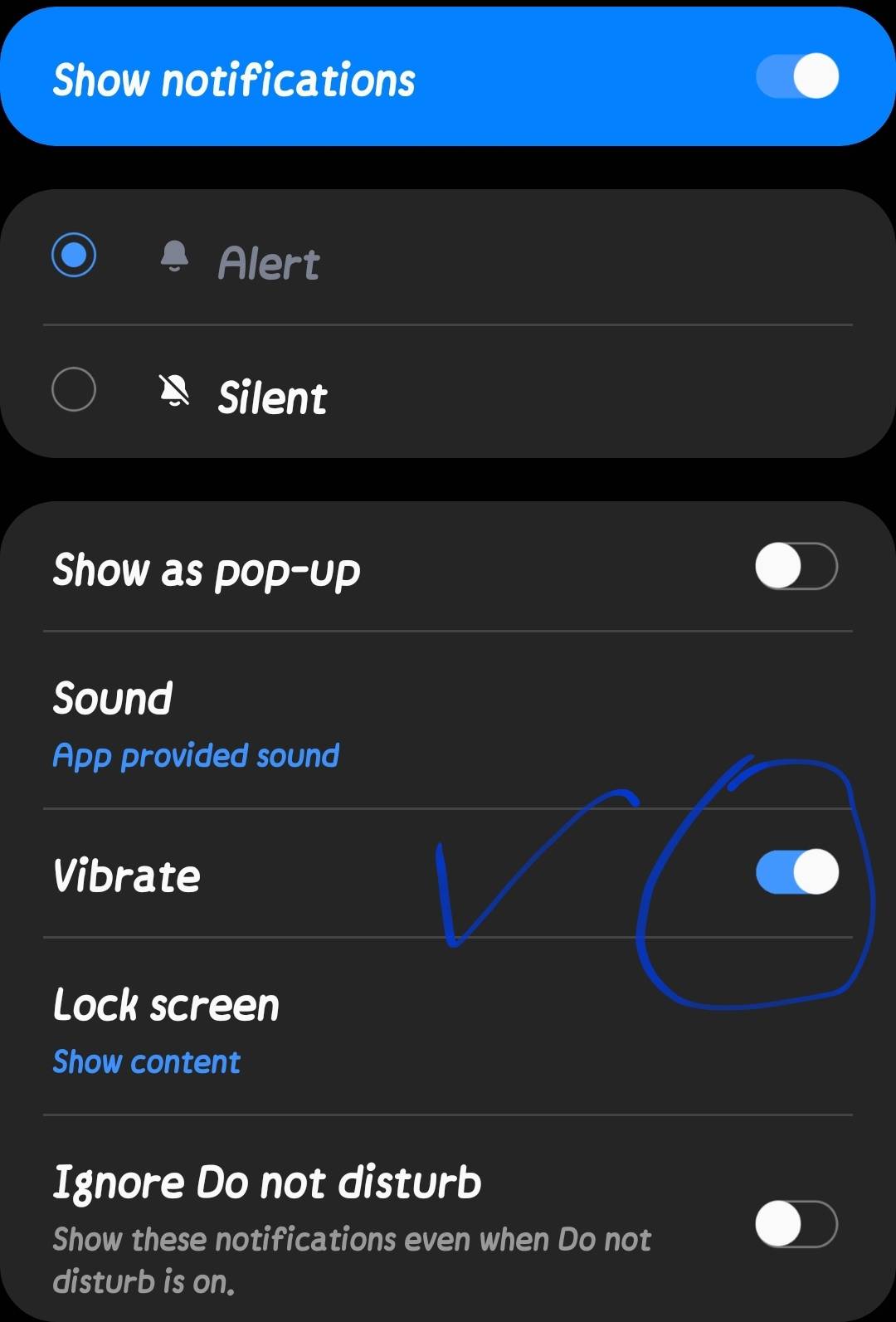
Task: Disable the Vibrate toggle
Action: coord(796,872)
